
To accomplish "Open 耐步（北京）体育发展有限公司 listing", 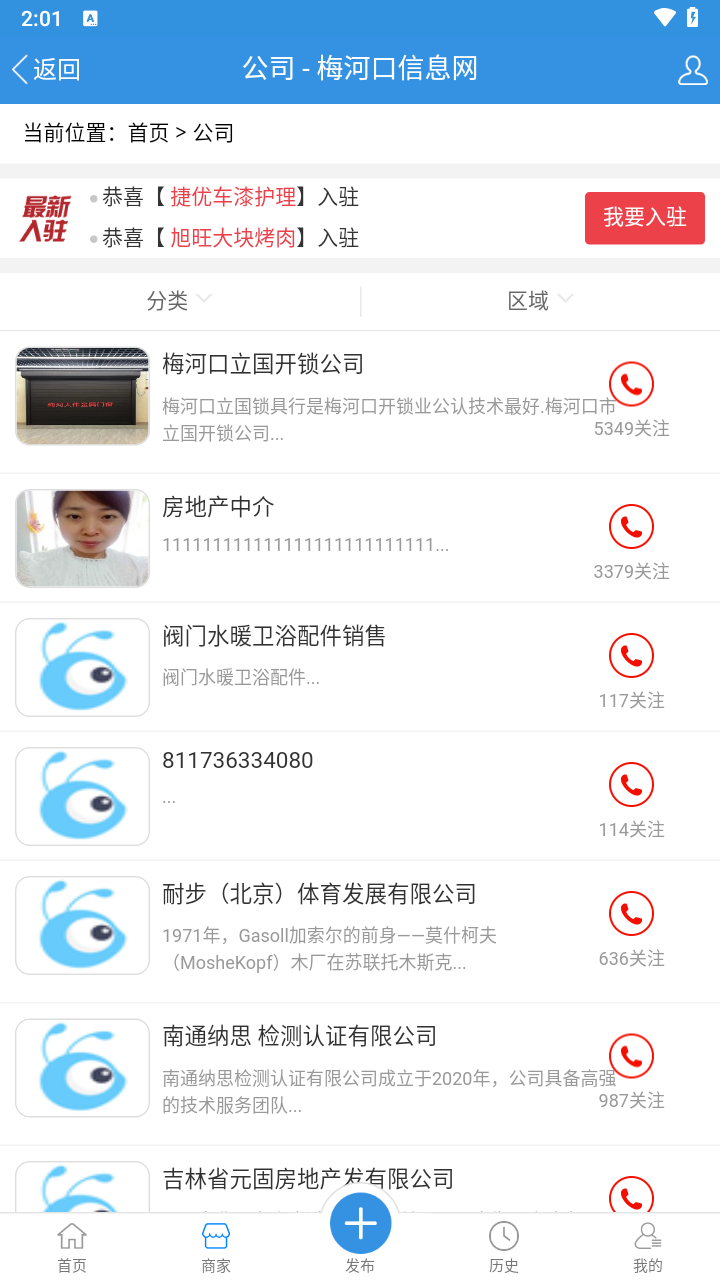I will (x=319, y=894).
